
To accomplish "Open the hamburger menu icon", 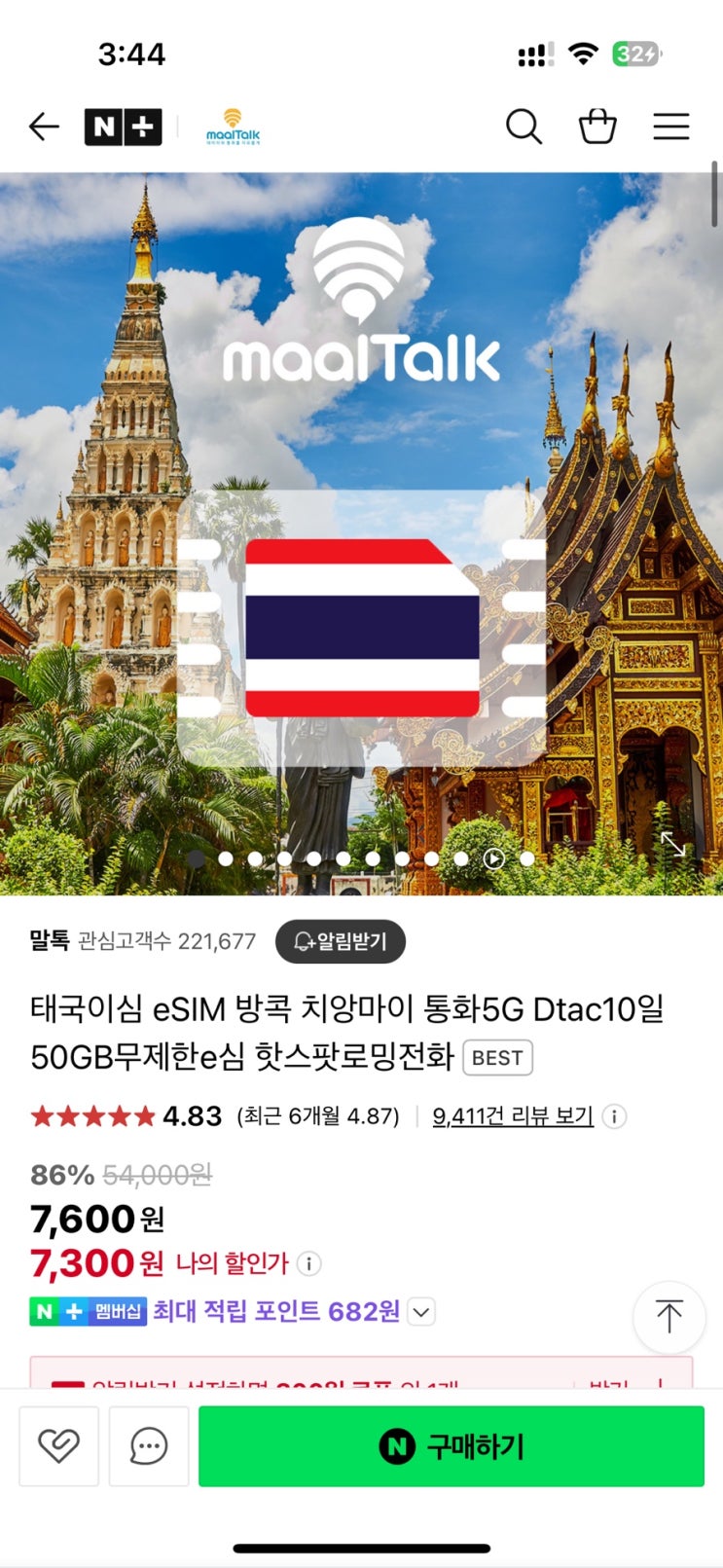I will (x=671, y=127).
